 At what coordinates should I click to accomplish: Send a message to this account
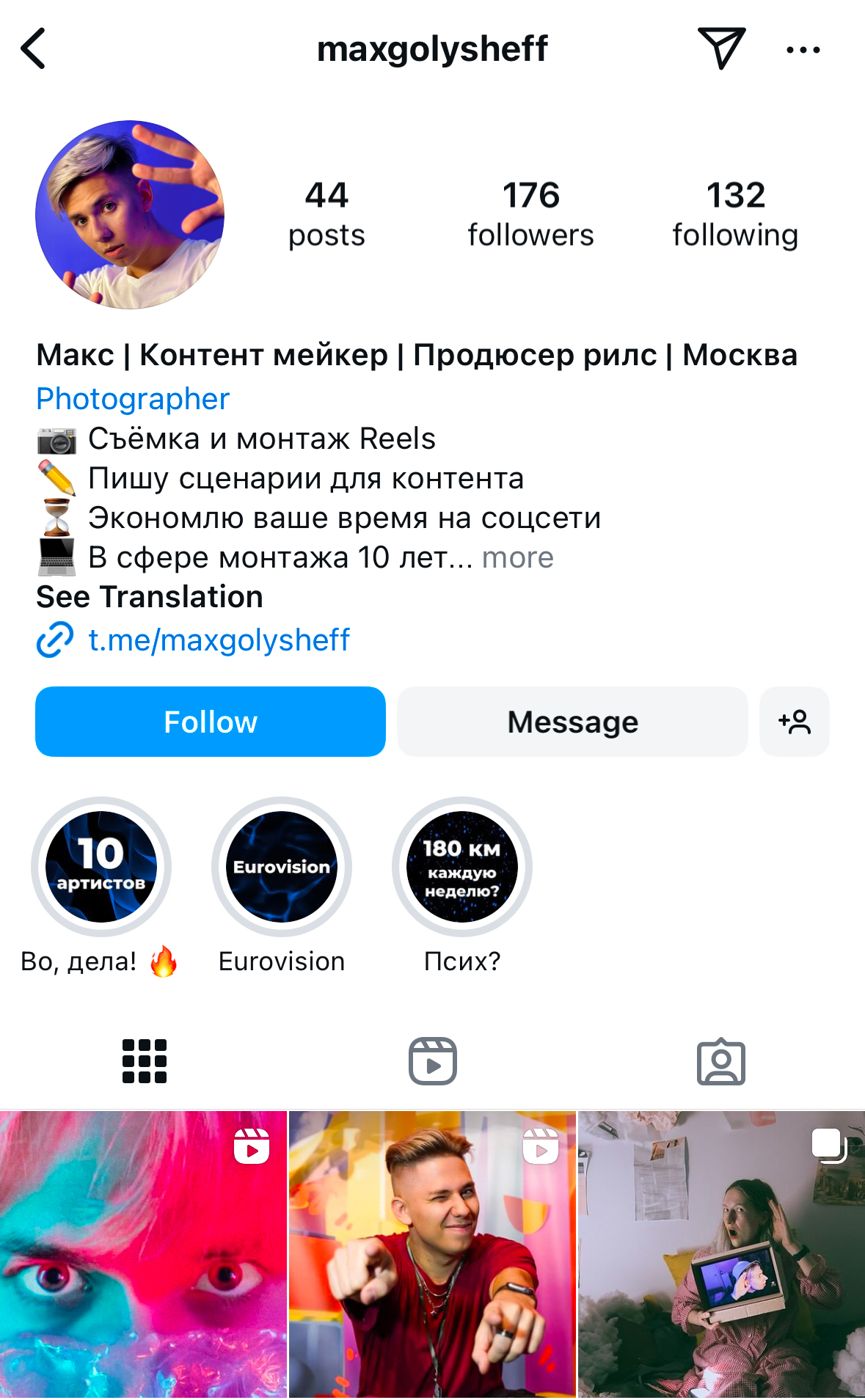coord(572,722)
